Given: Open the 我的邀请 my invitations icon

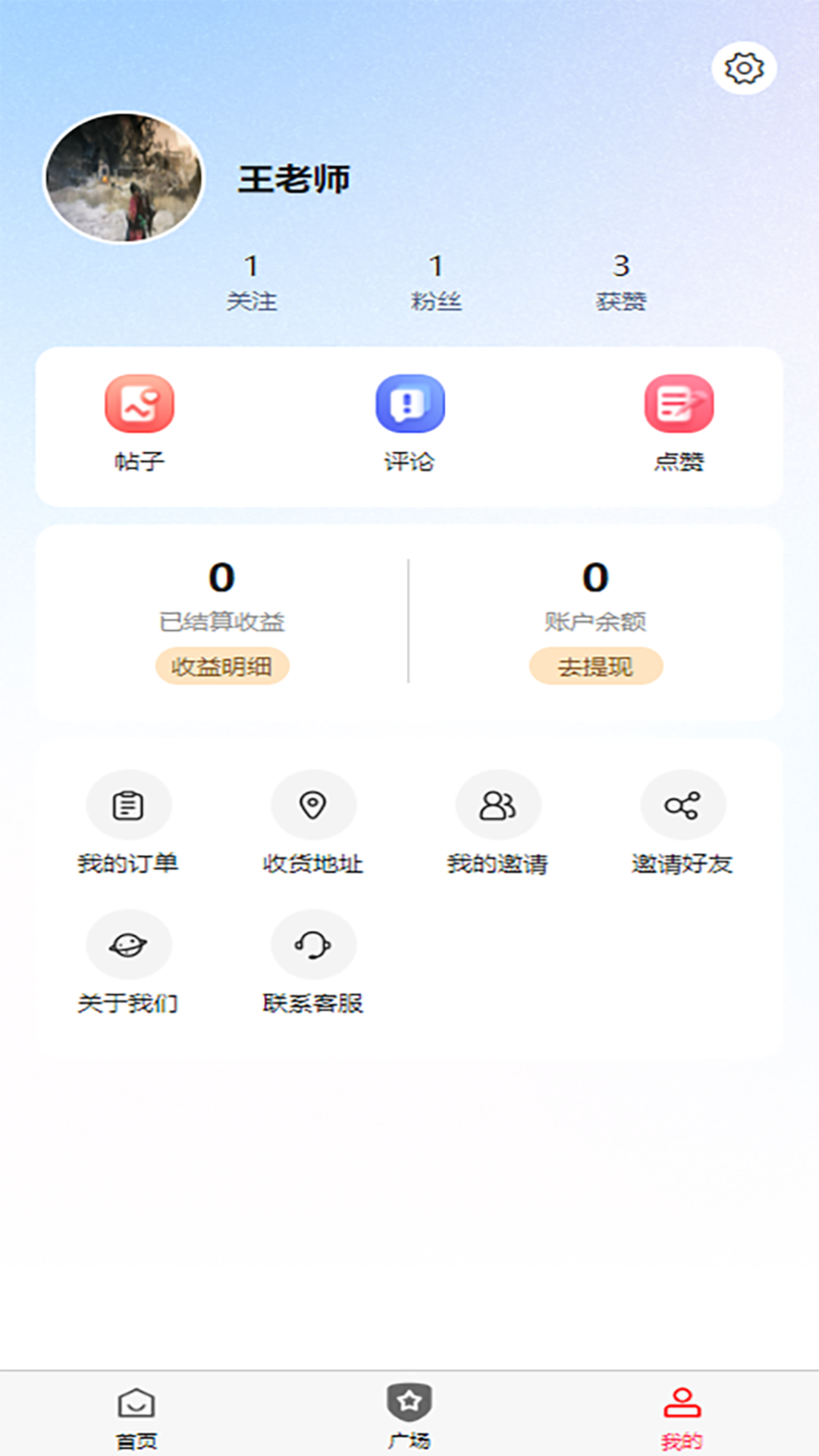Looking at the screenshot, I should tap(497, 805).
